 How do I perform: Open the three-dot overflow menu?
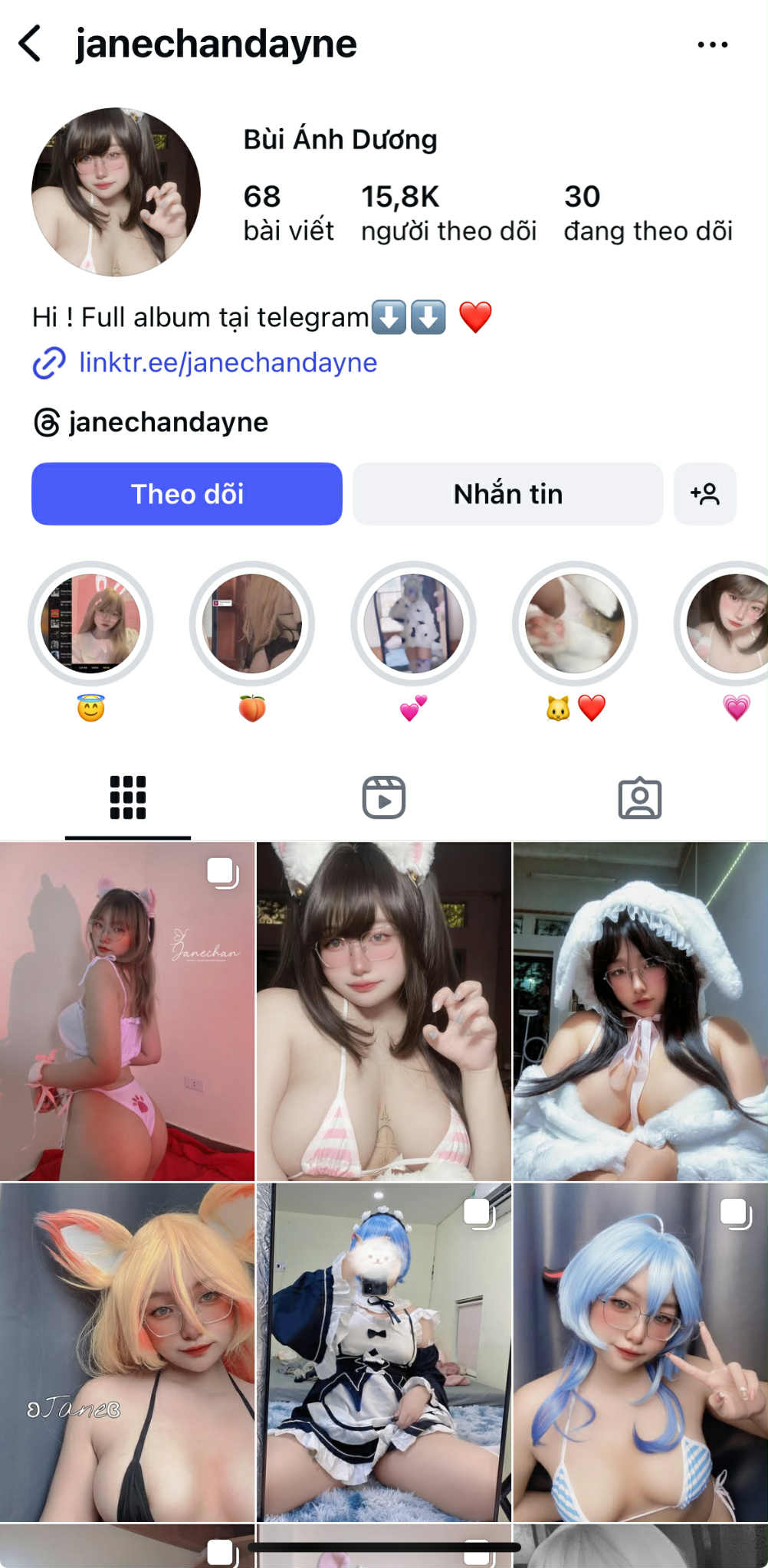pos(712,44)
